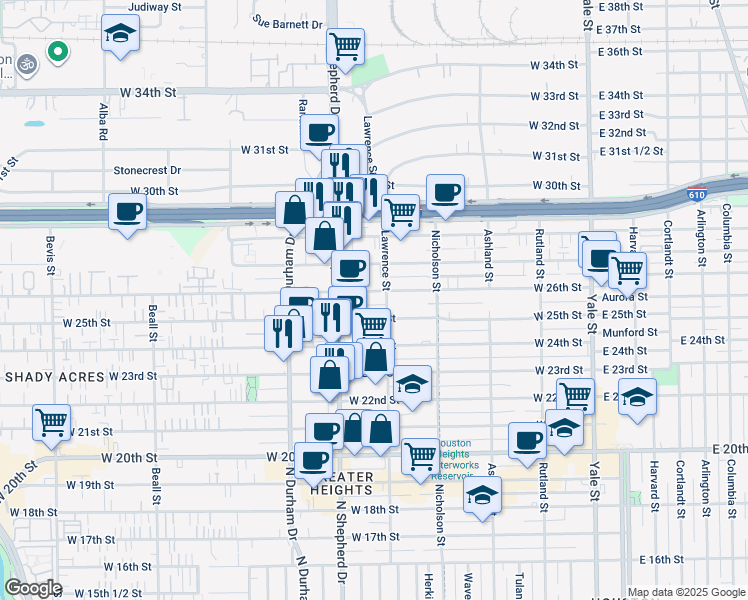Select the green pin marker above Alba Rd
The width and height of the screenshot is (748, 600).
pos(58,50)
